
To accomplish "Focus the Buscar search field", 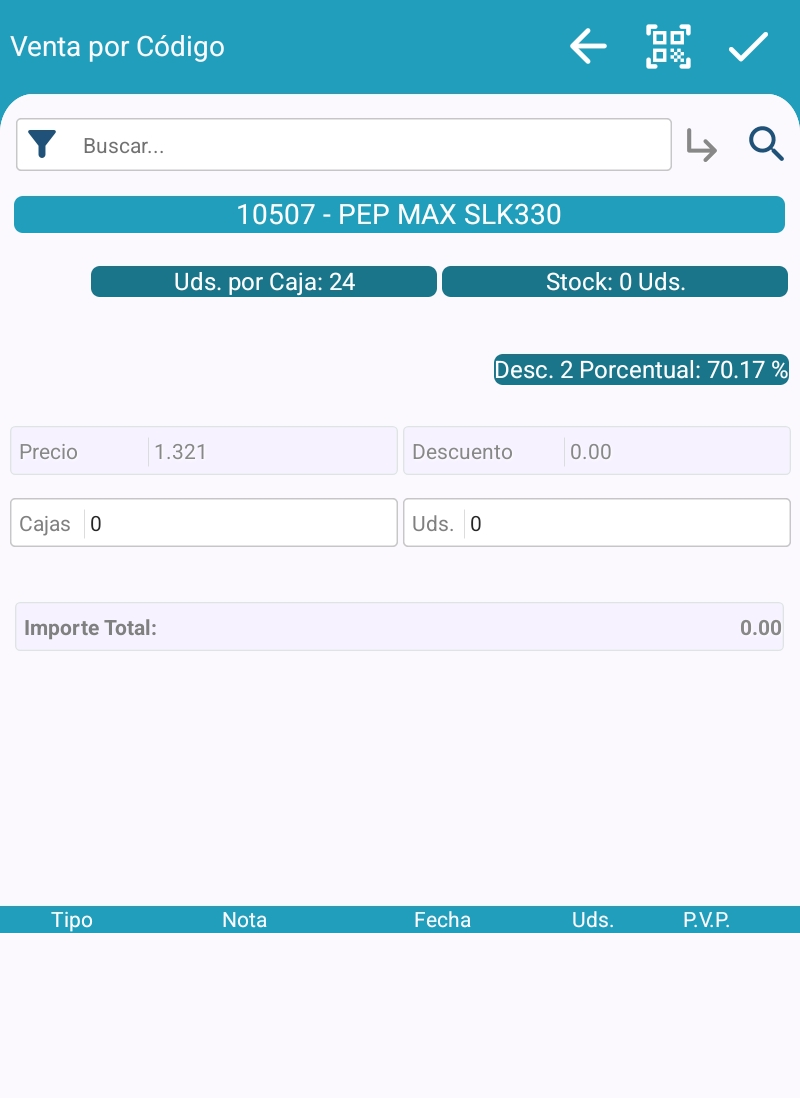I will tap(370, 145).
